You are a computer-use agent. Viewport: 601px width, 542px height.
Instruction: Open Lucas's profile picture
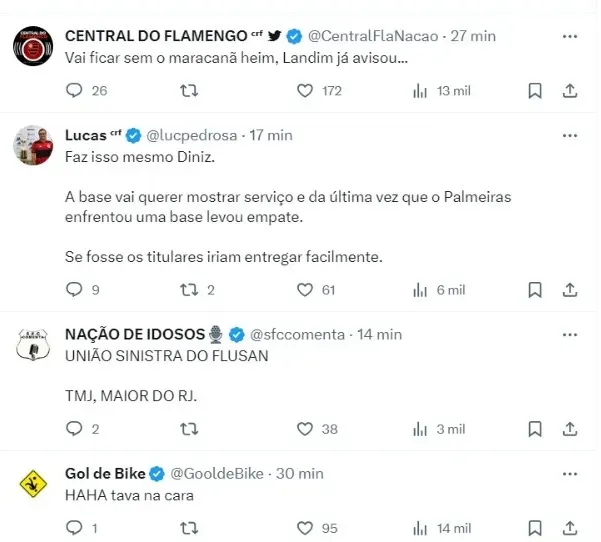pyautogui.click(x=32, y=146)
